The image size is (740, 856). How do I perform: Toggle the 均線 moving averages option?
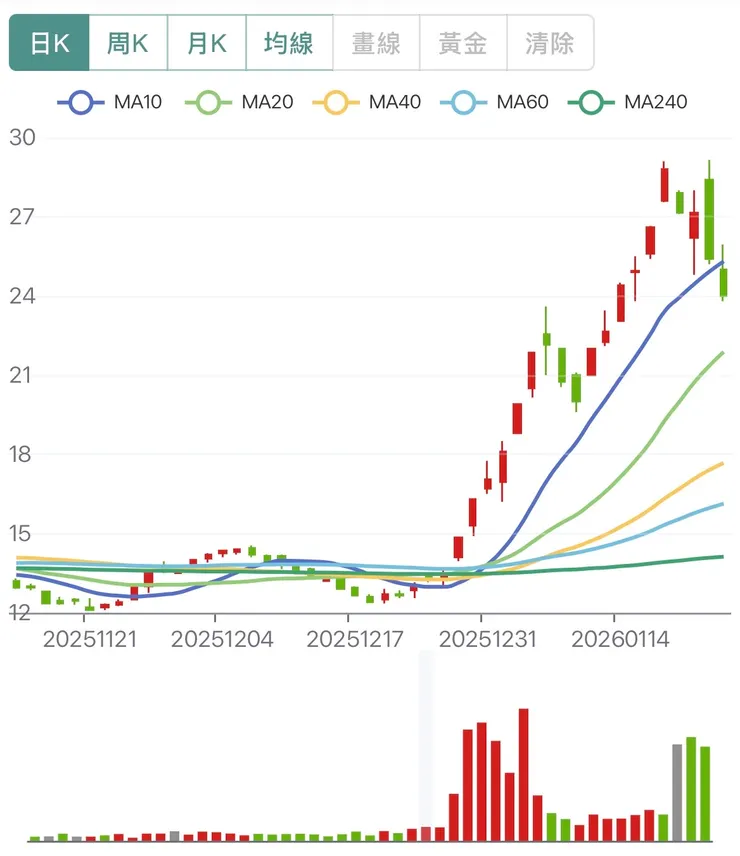[x=289, y=43]
